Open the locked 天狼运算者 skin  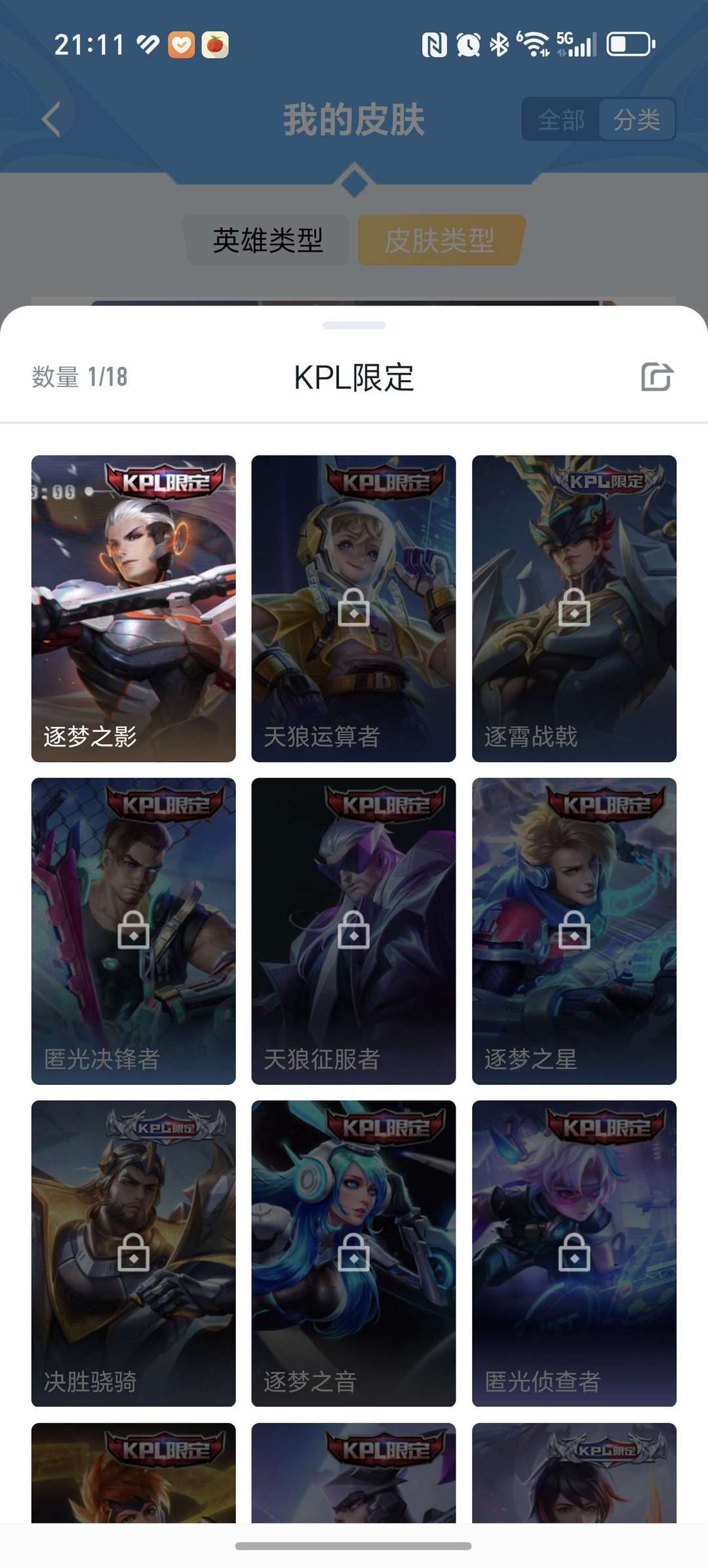(x=353, y=608)
